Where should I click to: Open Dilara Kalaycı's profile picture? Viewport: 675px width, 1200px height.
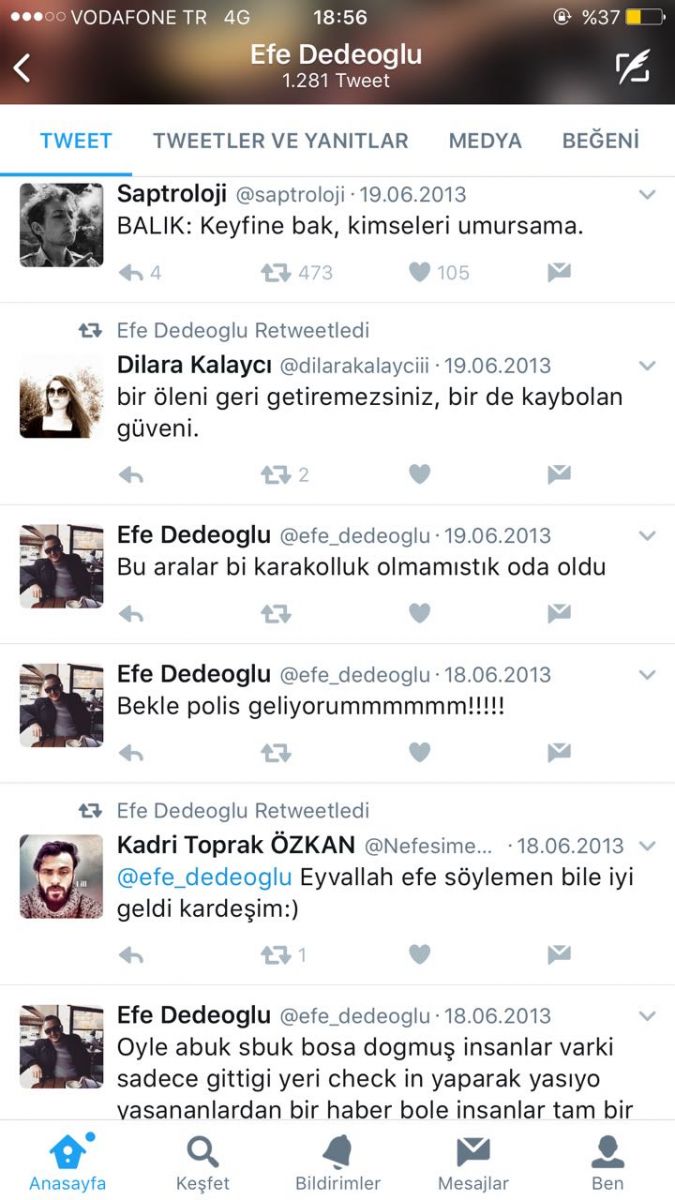tap(61, 396)
